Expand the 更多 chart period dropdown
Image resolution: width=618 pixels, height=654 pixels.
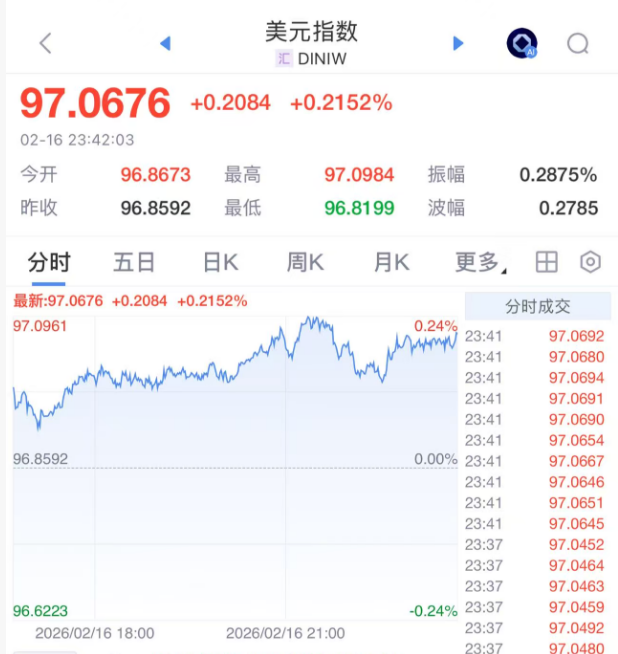[x=479, y=262]
